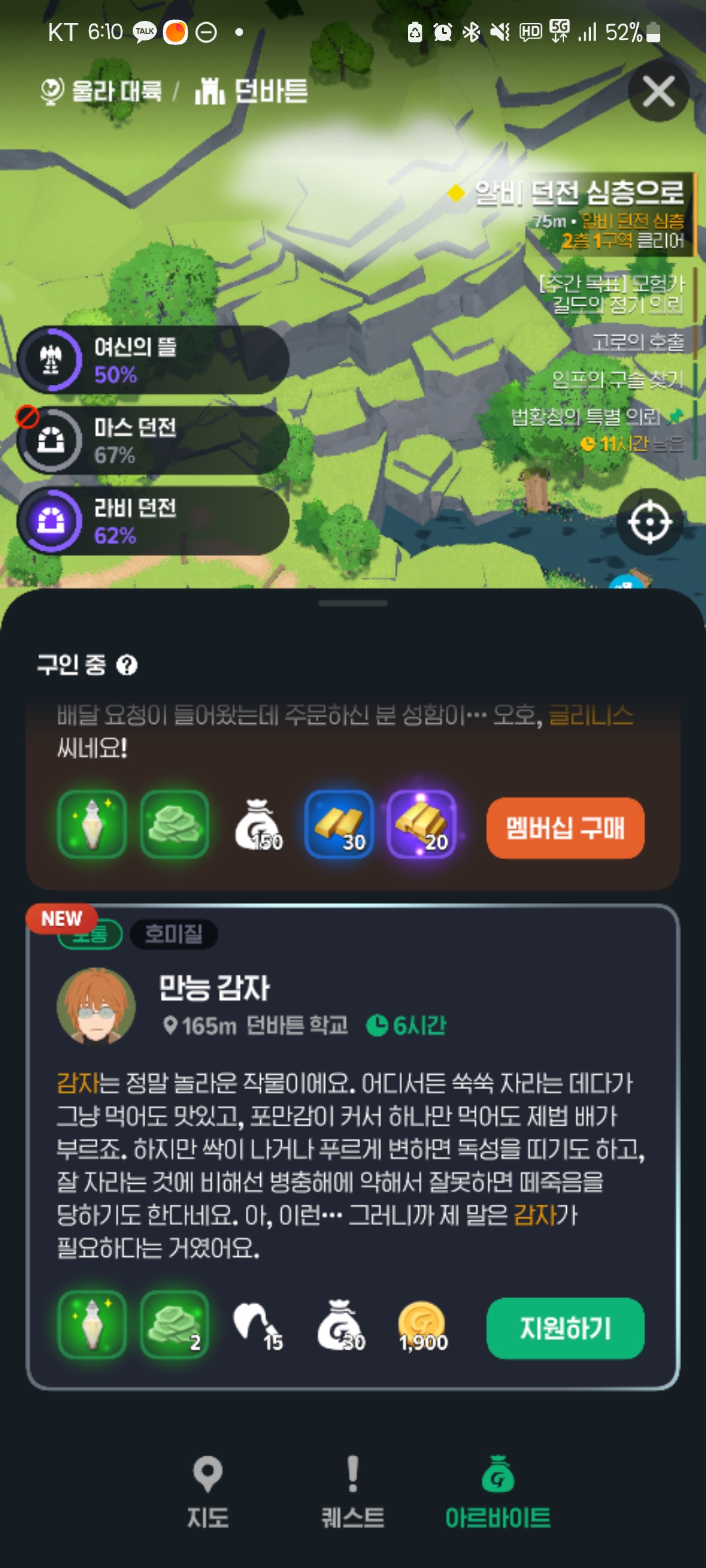Screen dimensions: 706x1568
Task: Open 마스 던전 67% location chip
Action: [154, 440]
